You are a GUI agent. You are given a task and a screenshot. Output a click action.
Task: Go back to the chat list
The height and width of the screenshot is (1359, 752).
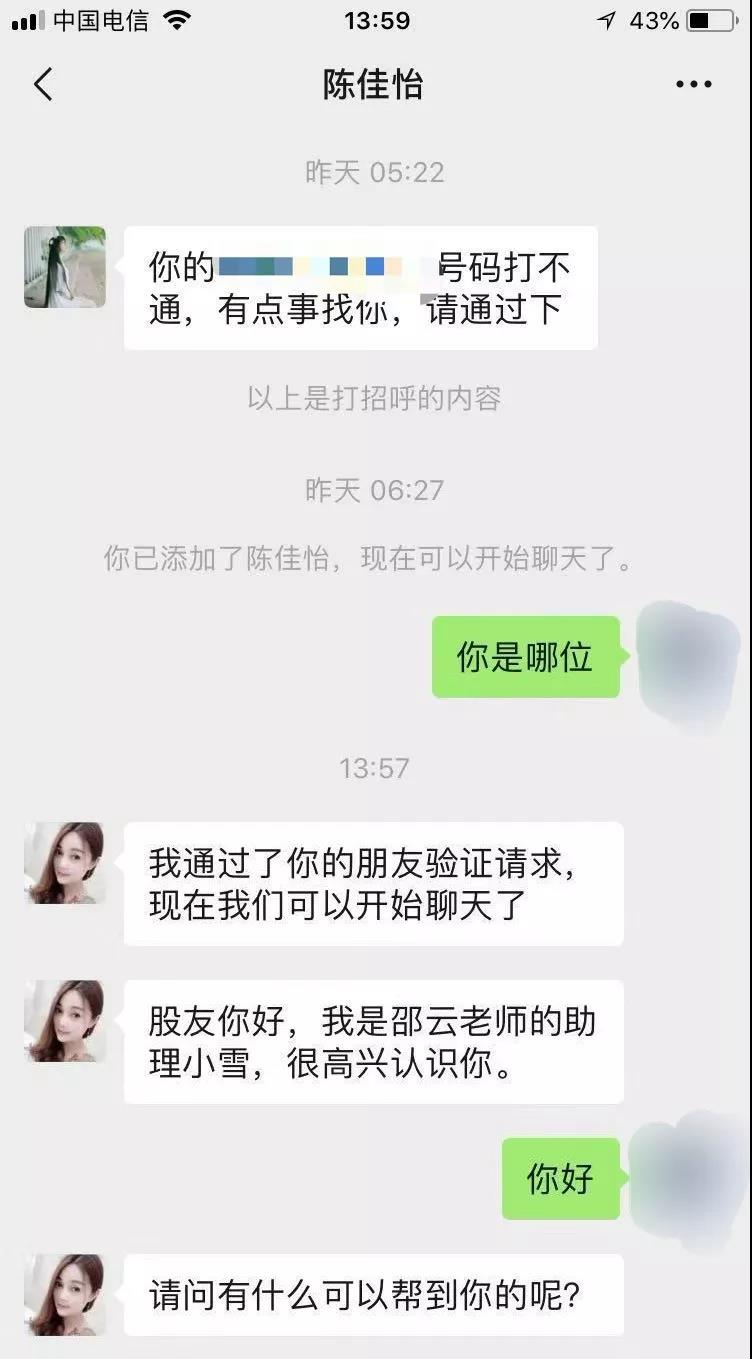pos(43,85)
